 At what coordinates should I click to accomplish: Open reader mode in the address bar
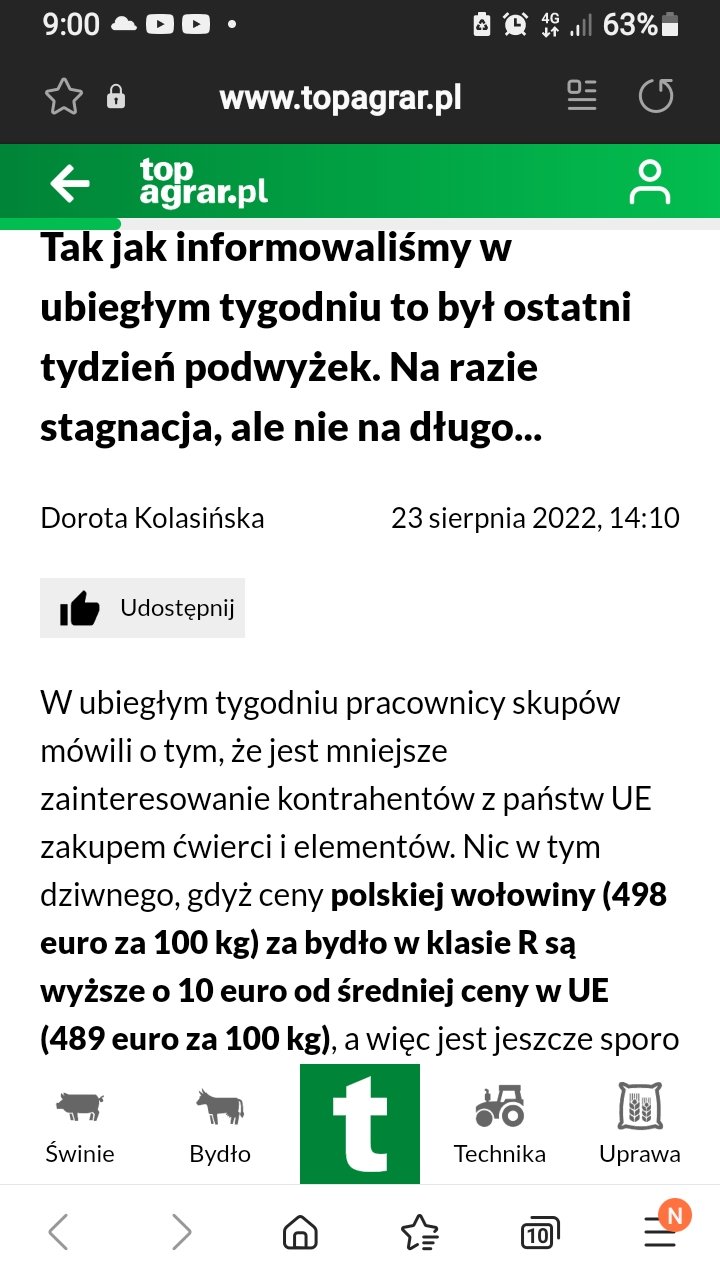tap(581, 97)
